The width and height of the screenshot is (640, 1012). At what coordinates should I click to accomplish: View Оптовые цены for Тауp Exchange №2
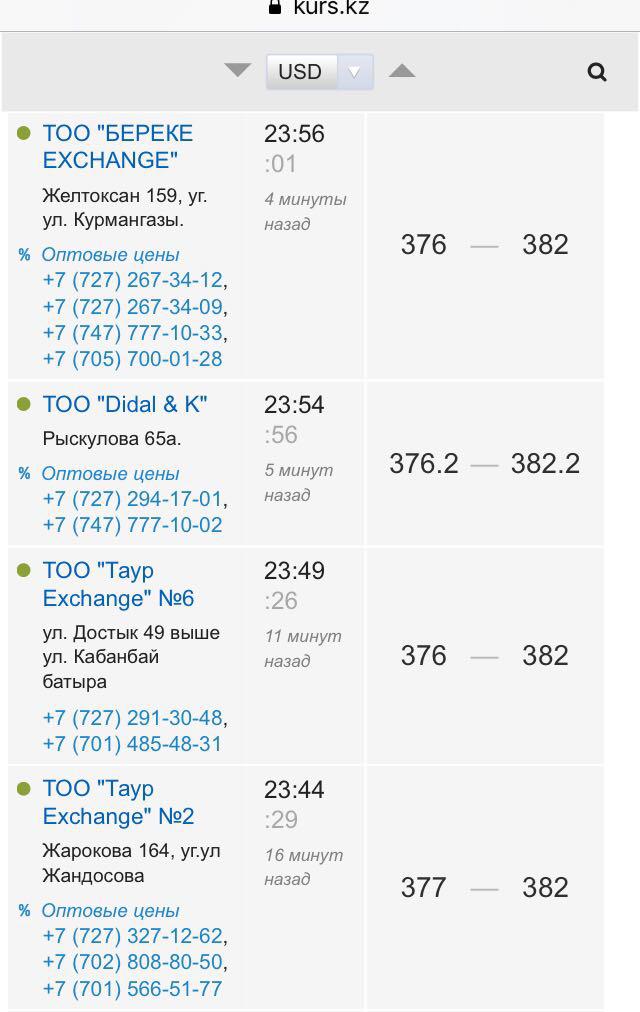110,911
